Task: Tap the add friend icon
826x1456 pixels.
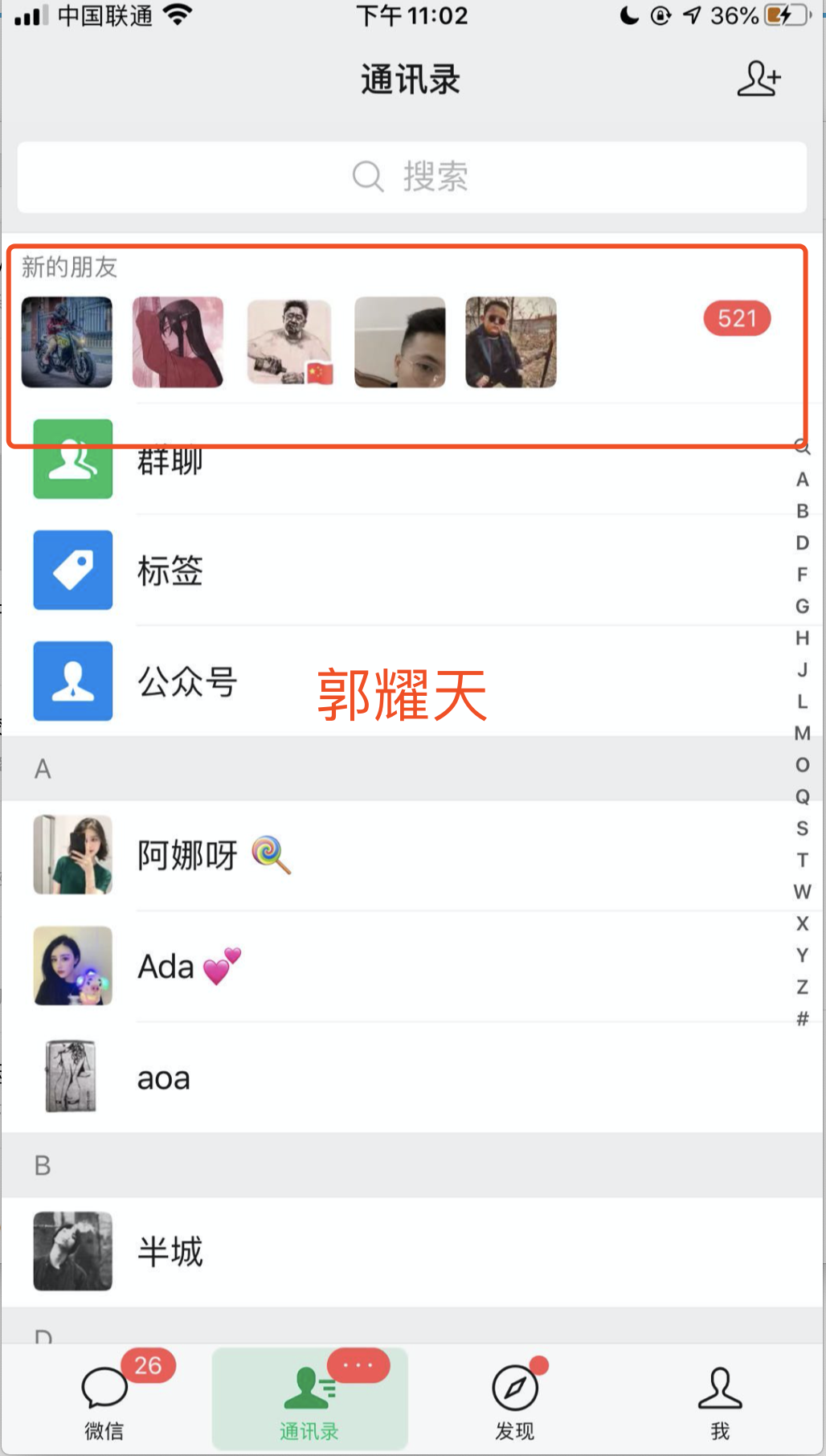Action: pos(759,79)
